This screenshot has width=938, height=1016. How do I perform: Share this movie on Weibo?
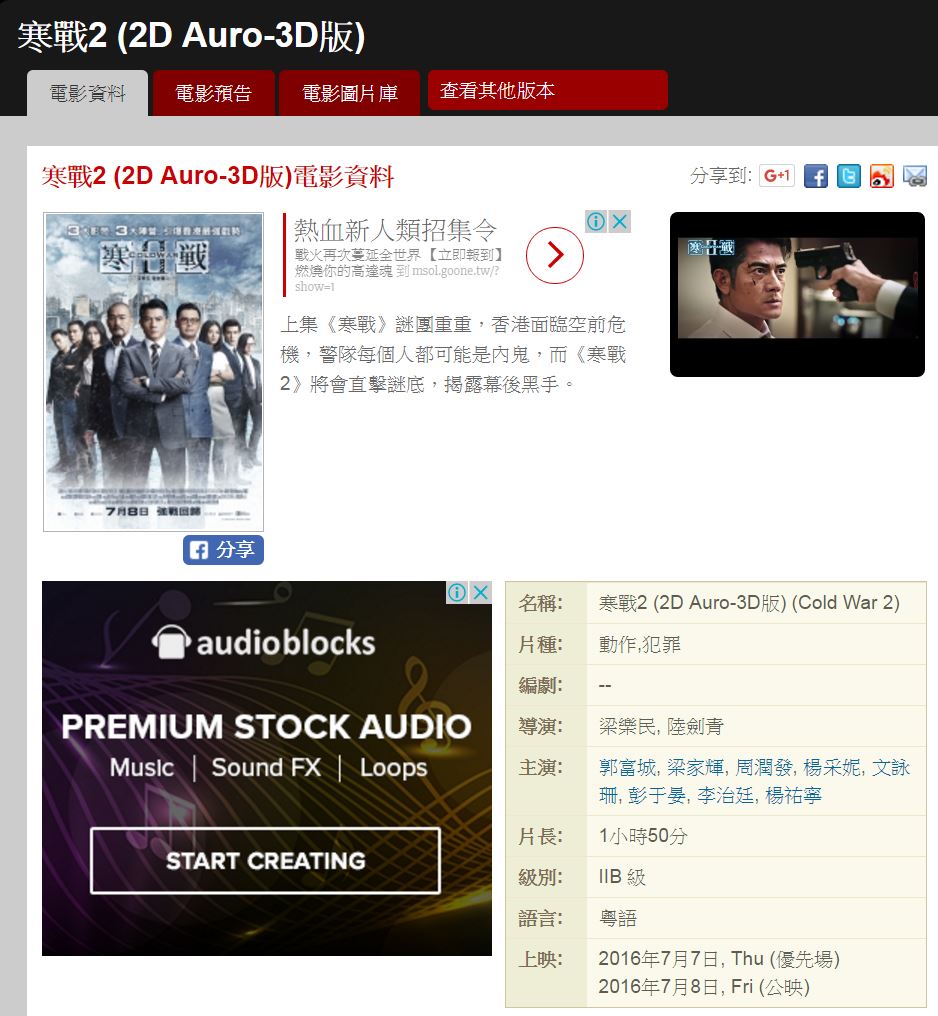pos(881,177)
